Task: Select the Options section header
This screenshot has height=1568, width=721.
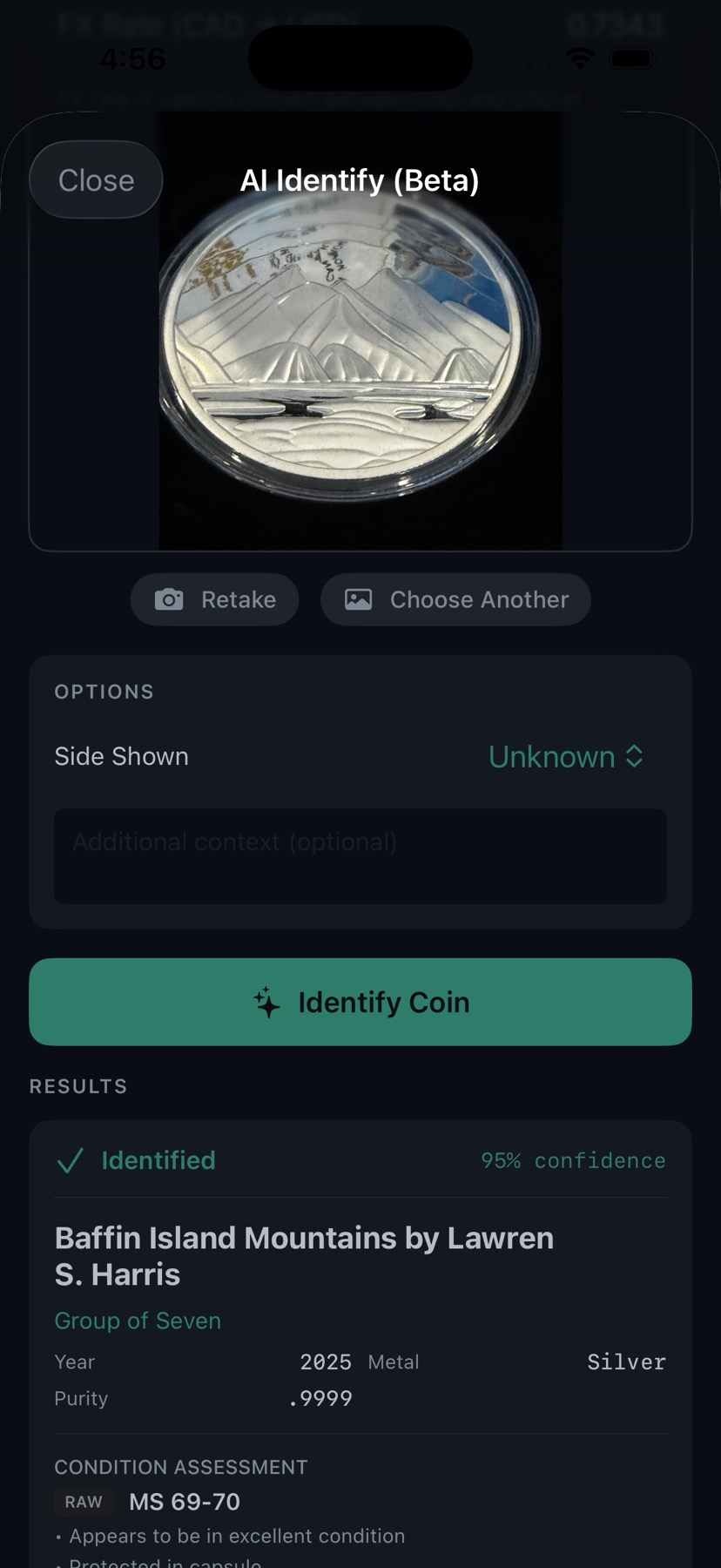Action: 103,691
